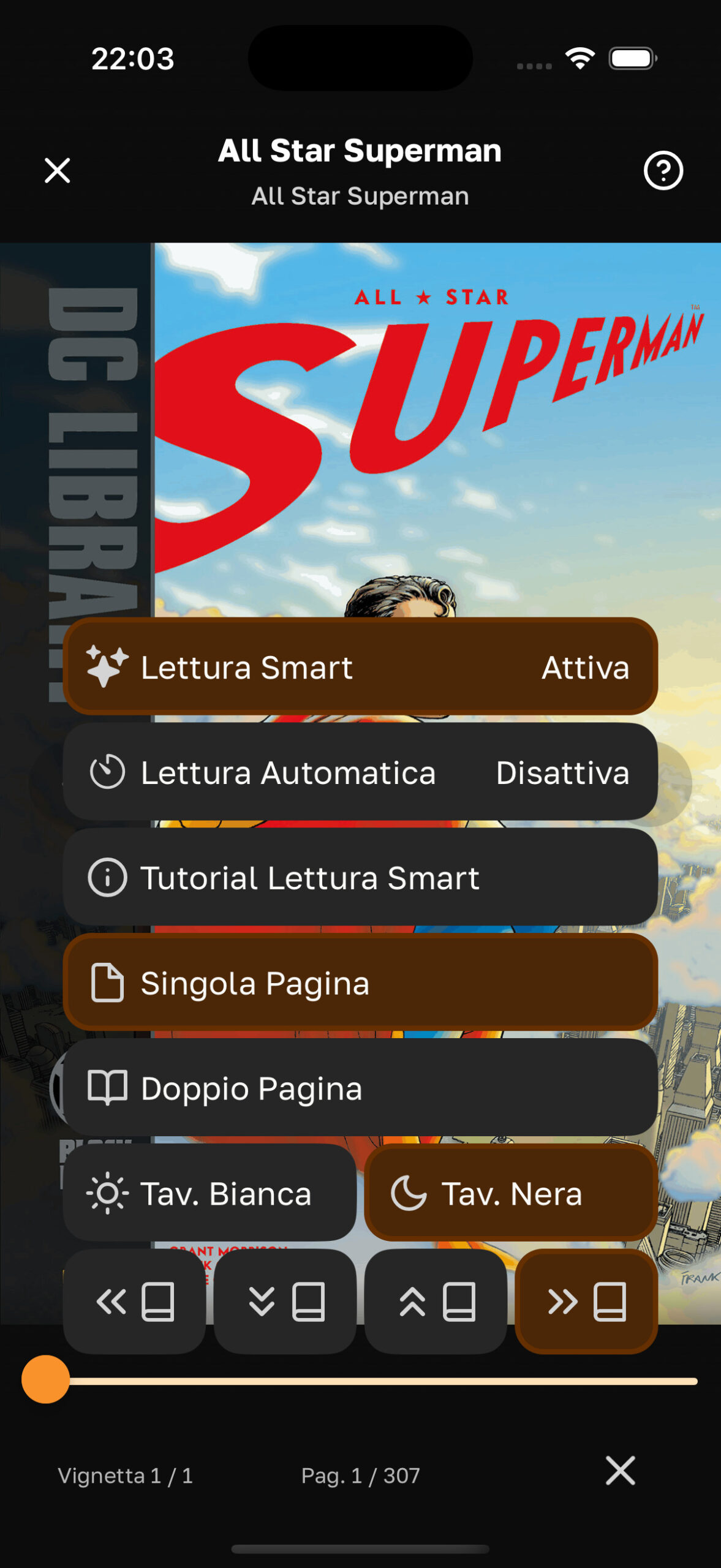Image resolution: width=721 pixels, height=1568 pixels.
Task: Open Tutorial Lettura Smart
Action: point(360,878)
